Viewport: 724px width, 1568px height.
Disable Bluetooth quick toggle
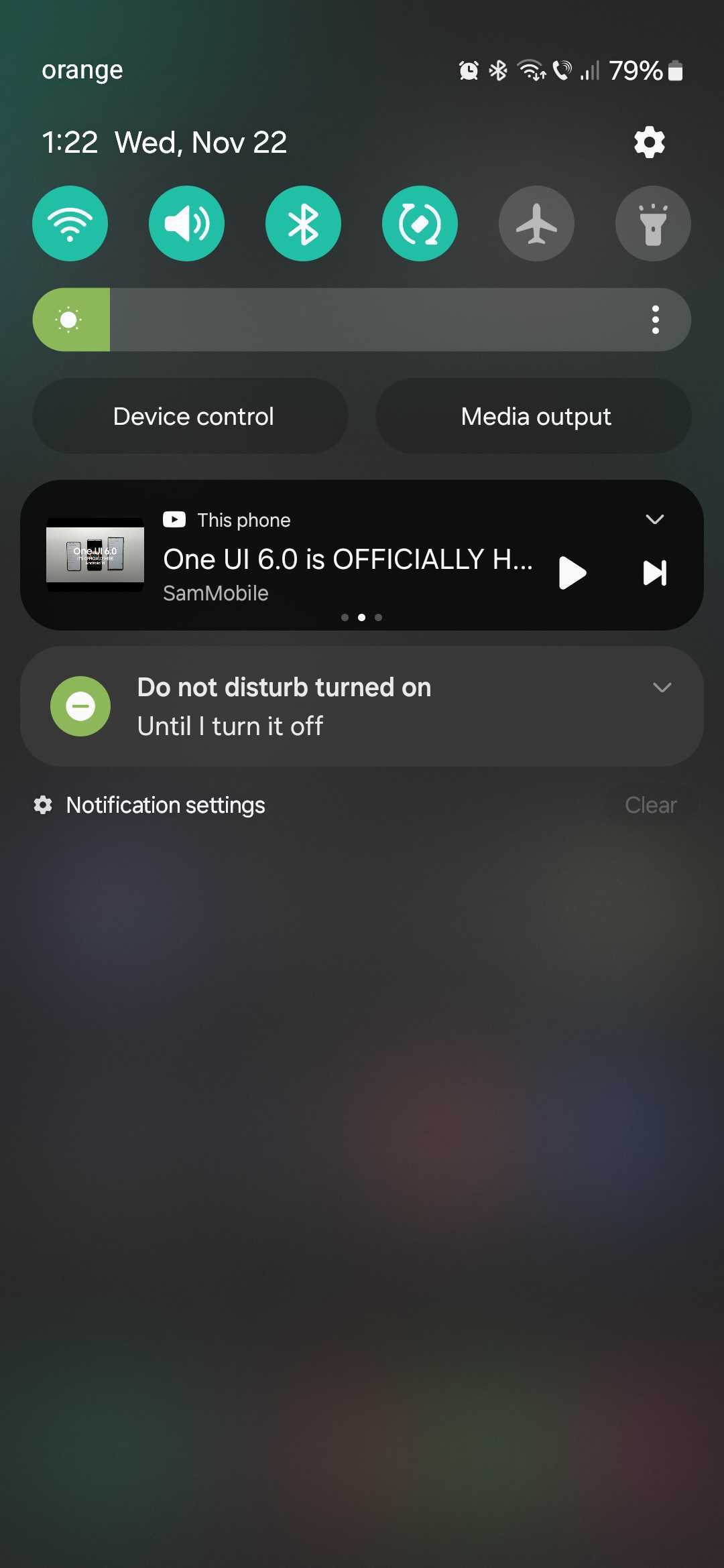pos(303,223)
